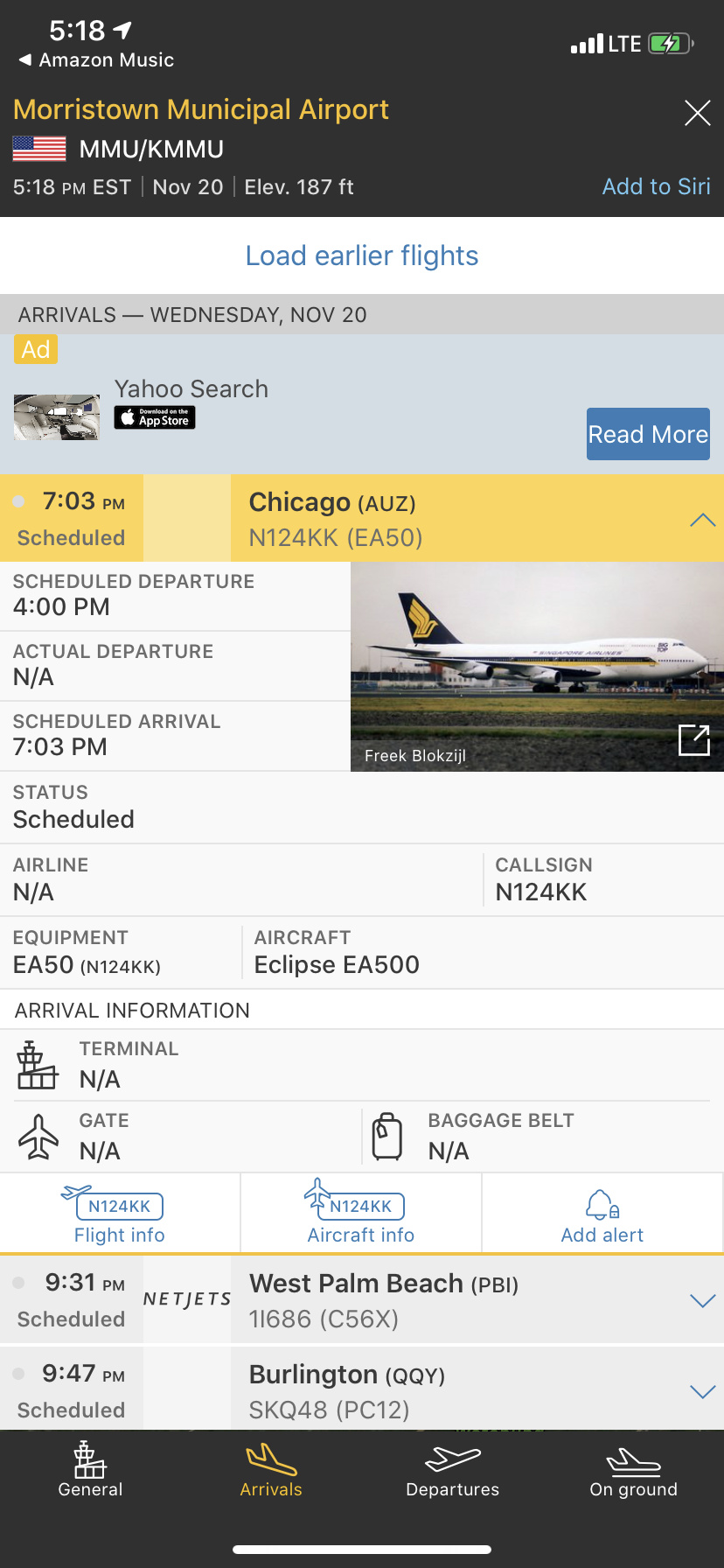Select the Arrivals tab
Image resolution: width=724 pixels, height=1568 pixels.
271,1471
